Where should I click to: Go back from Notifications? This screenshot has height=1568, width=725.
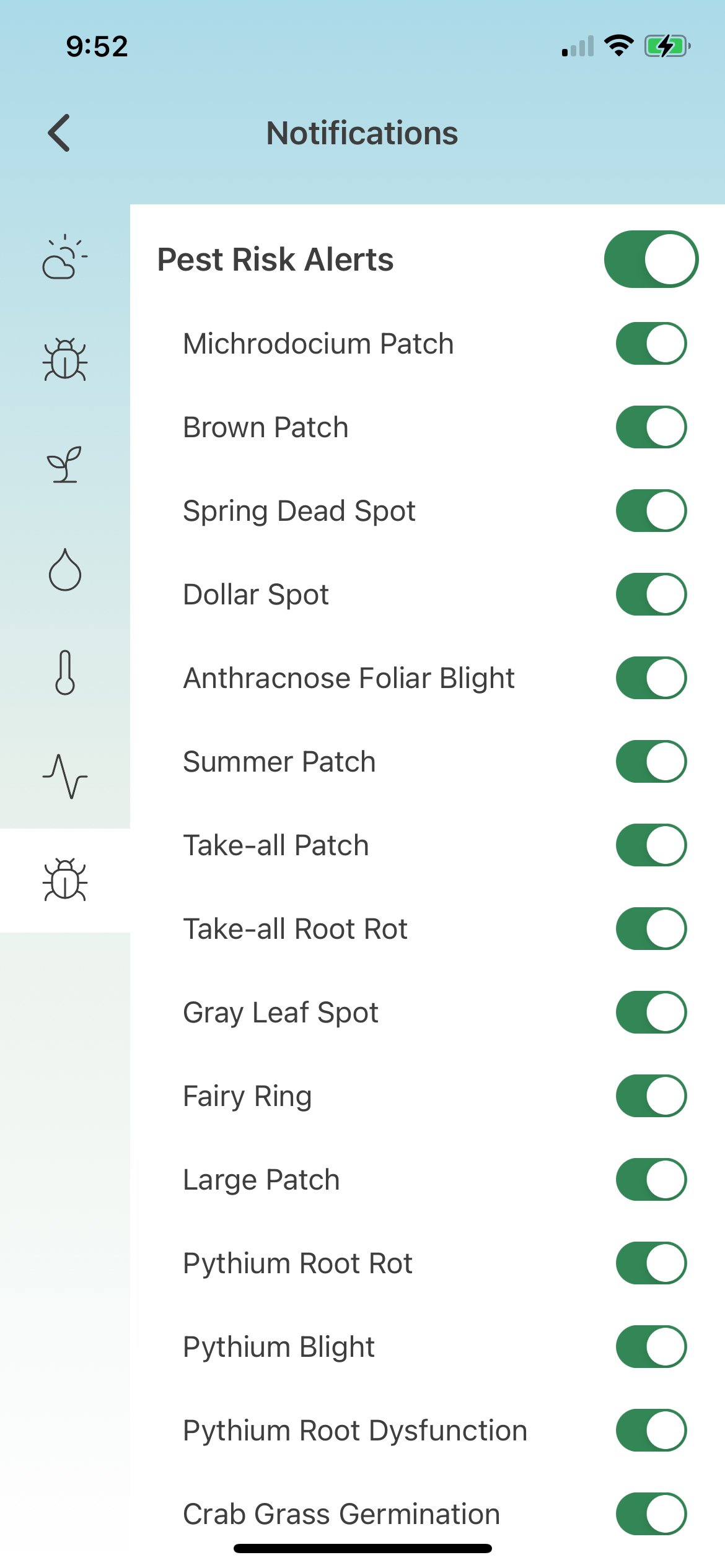[59, 133]
